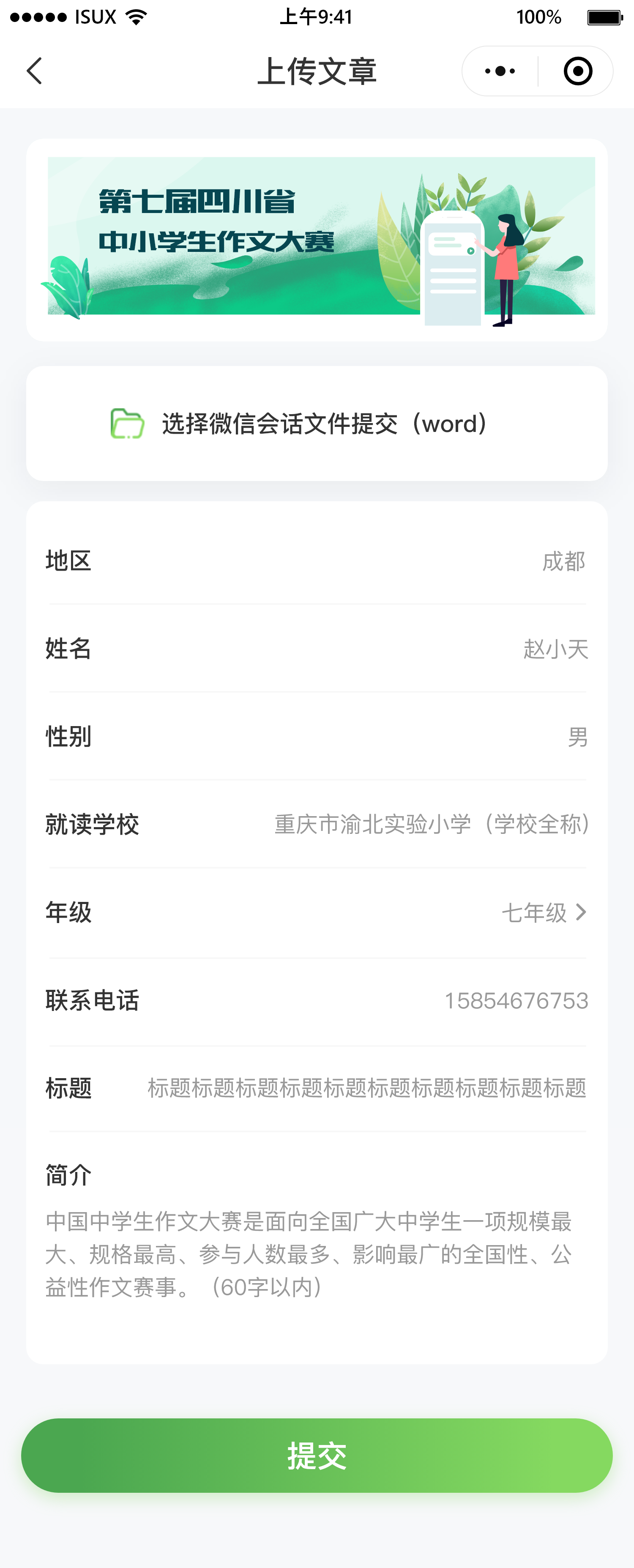Image resolution: width=634 pixels, height=1568 pixels.
Task: Choose a WeChat chat file (word) to submit
Action: pos(317,423)
